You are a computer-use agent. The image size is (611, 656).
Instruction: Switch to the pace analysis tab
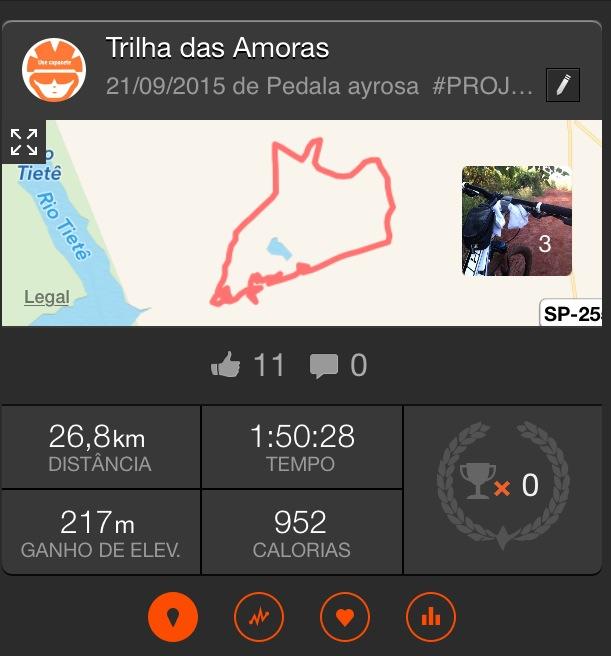click(259, 617)
